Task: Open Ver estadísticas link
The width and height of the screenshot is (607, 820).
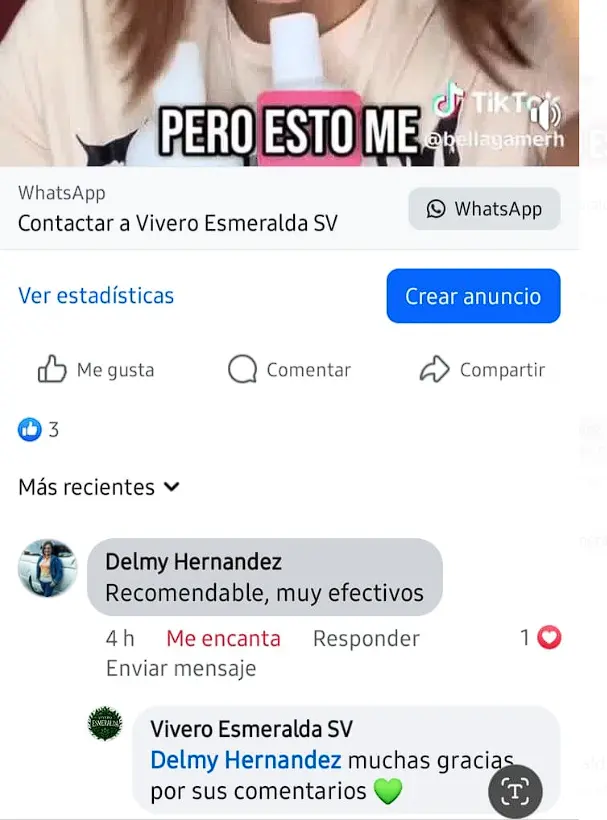Action: [x=96, y=296]
